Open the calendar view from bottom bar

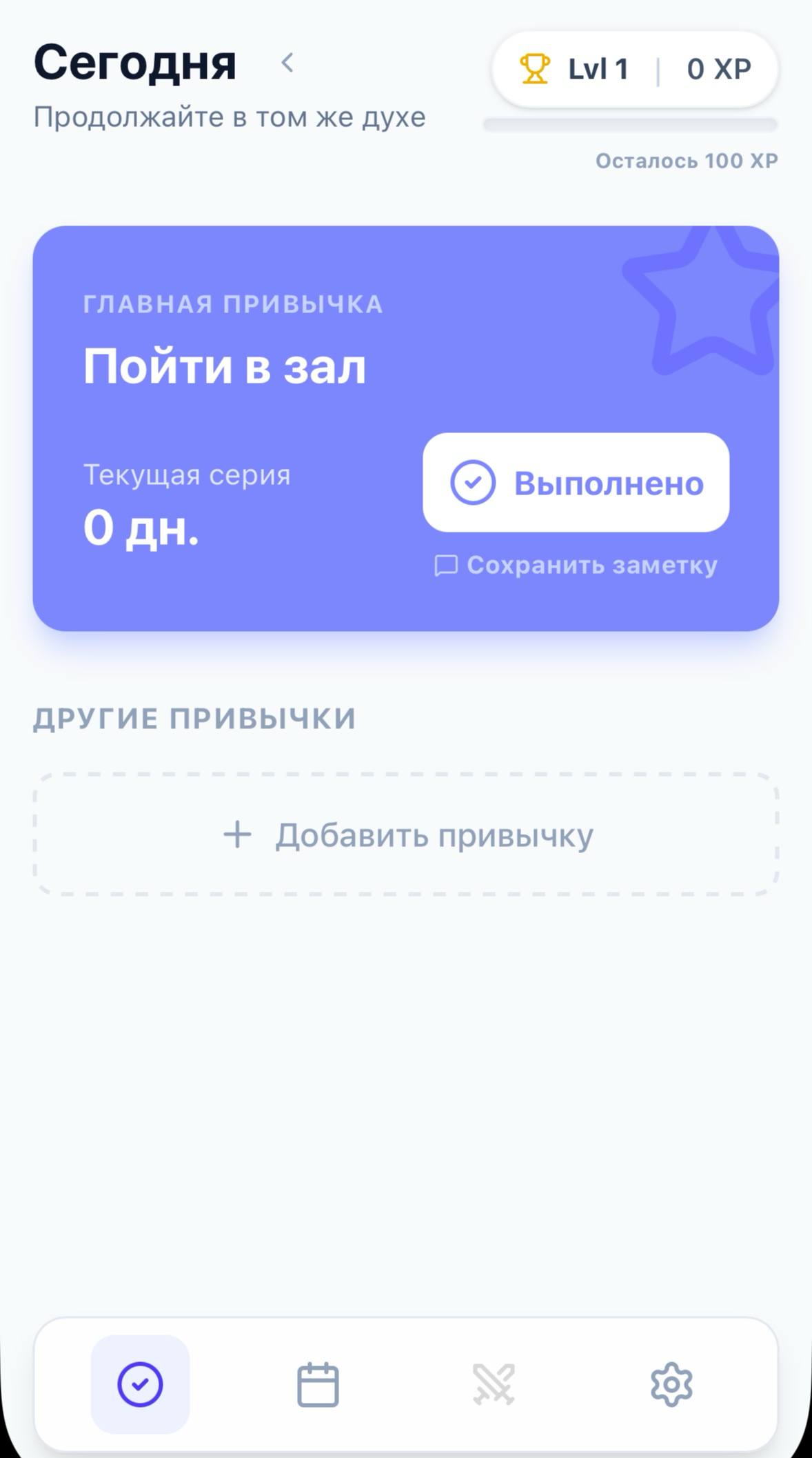click(317, 1385)
